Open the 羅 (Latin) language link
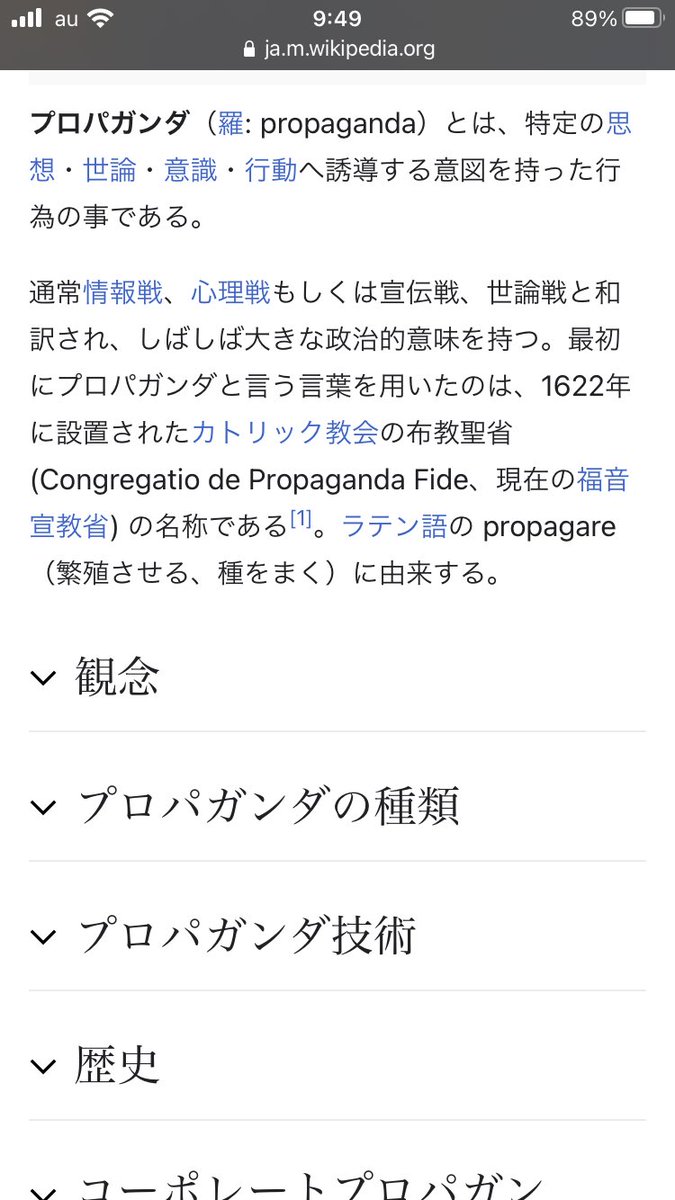 coord(231,124)
